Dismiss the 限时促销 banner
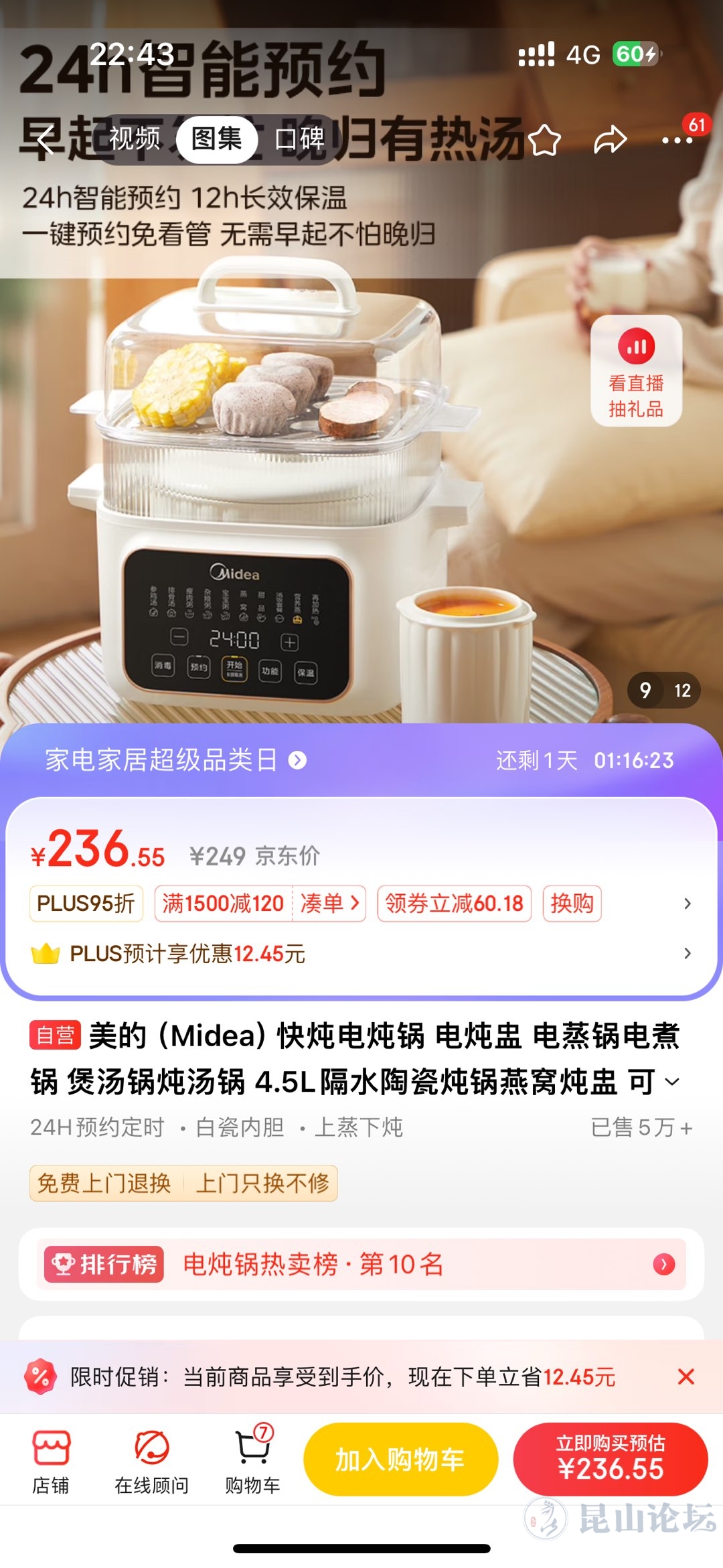This screenshot has height=1568, width=723. point(686,1377)
